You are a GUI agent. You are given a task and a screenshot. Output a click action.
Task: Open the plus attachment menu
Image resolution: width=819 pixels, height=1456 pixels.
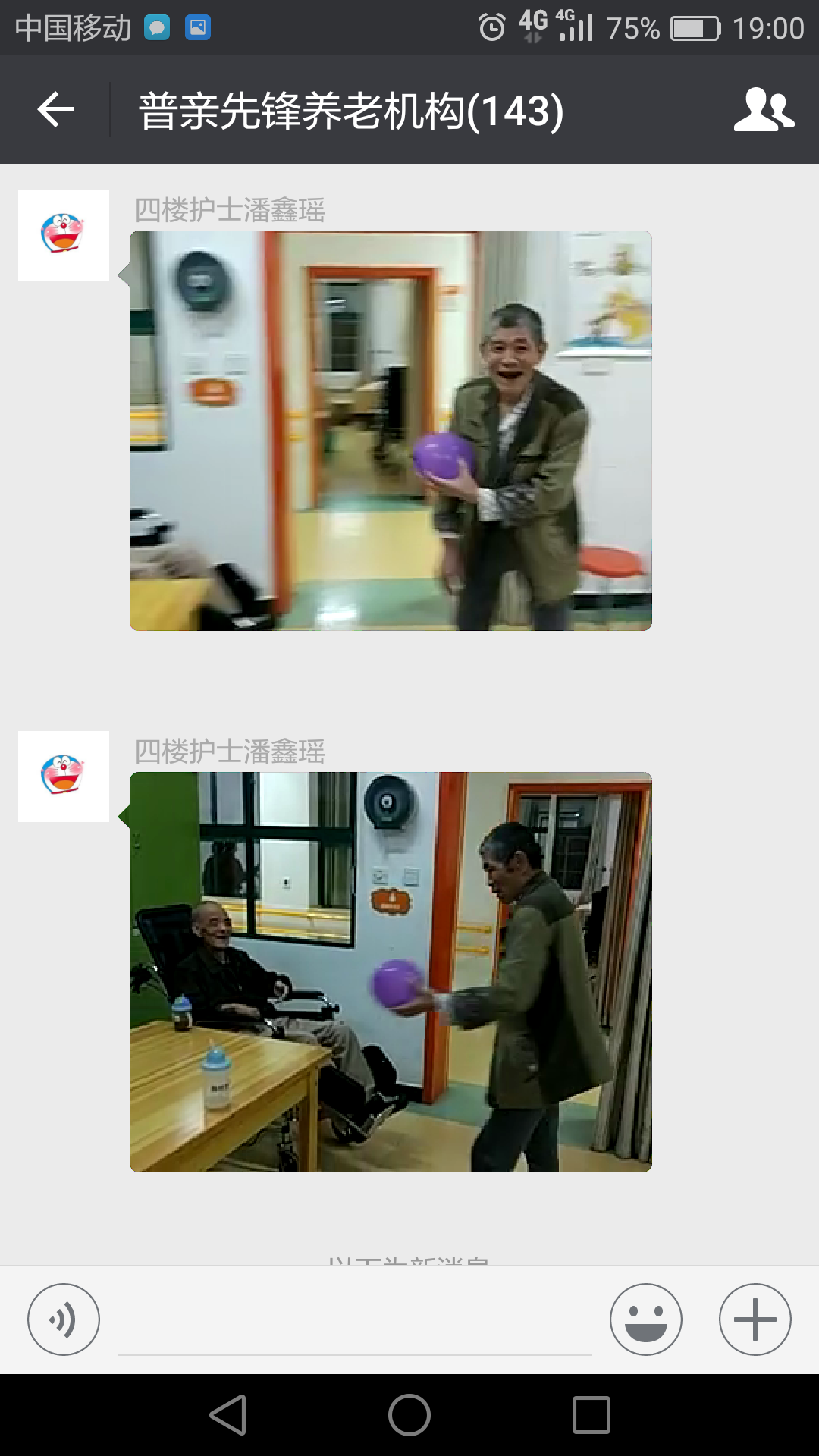coord(755,1319)
